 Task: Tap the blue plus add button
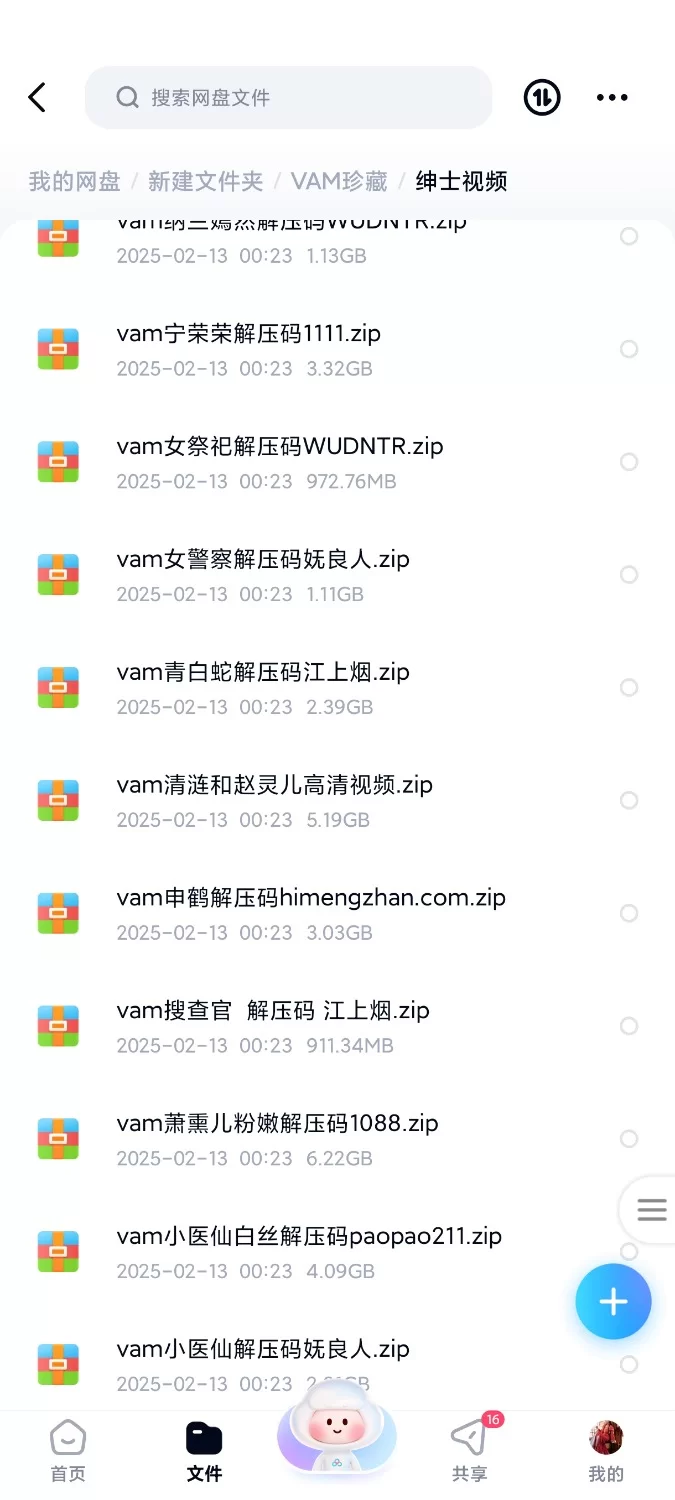point(613,1301)
